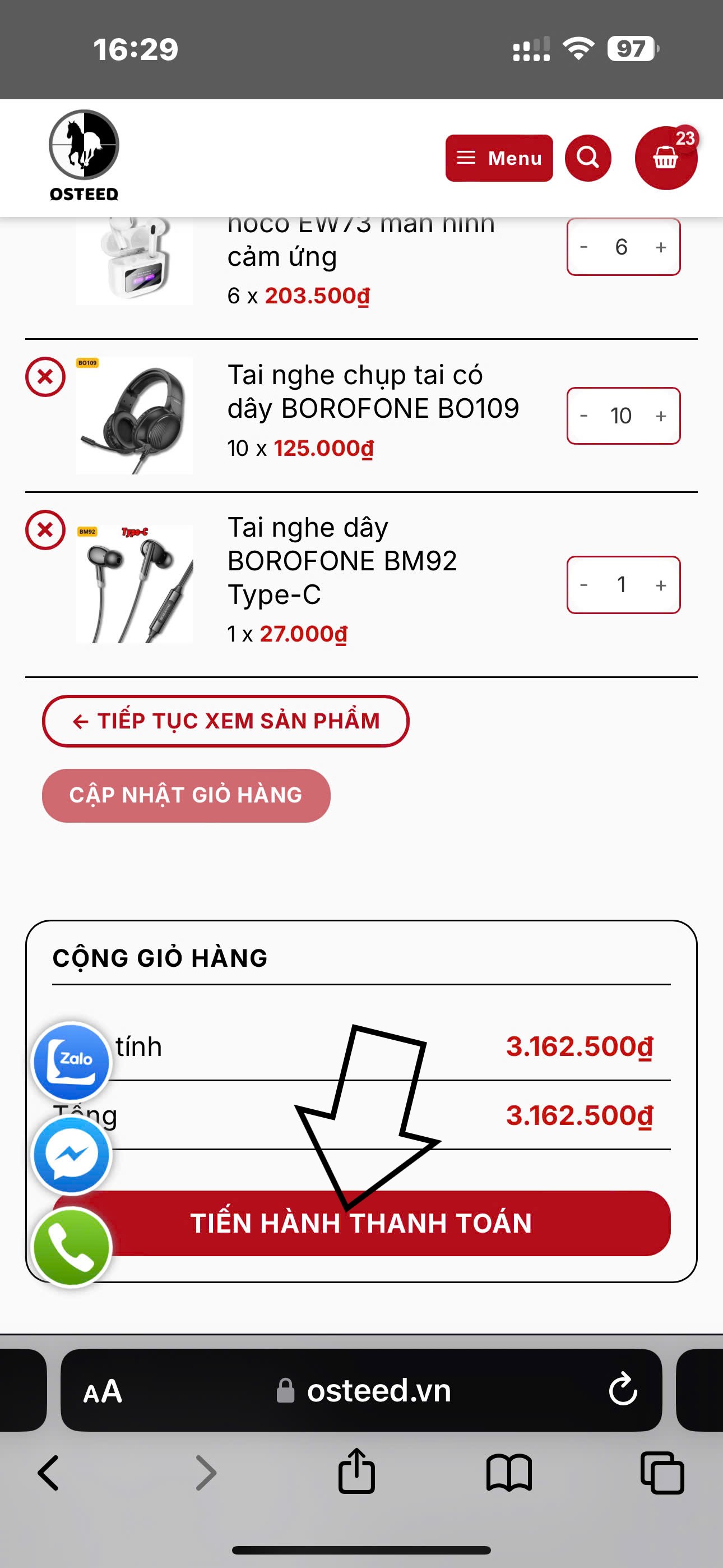Screen dimensions: 723x1568
Task: Open the search icon in header
Action: pyautogui.click(x=587, y=158)
